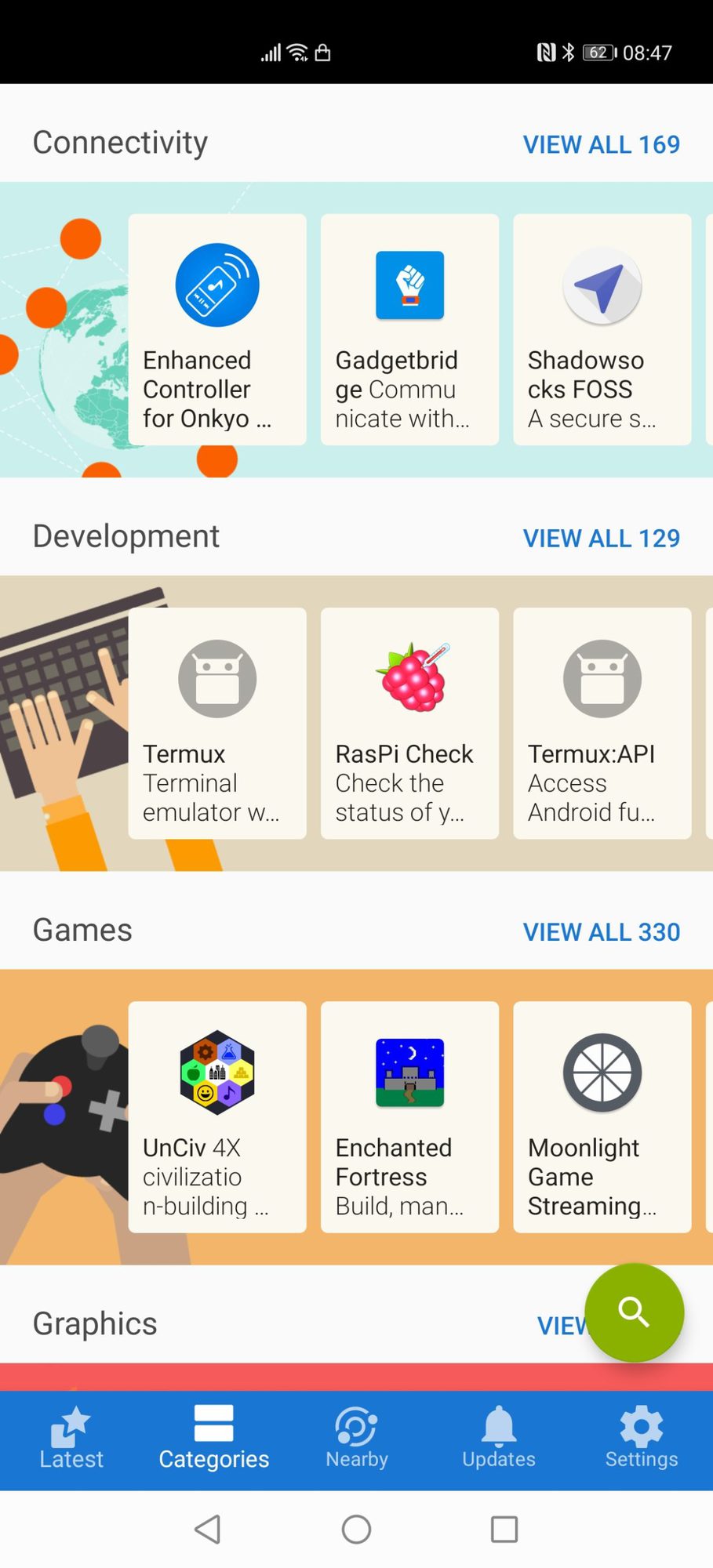Select the Categories tab
This screenshot has width=713, height=1568.
click(213, 1439)
